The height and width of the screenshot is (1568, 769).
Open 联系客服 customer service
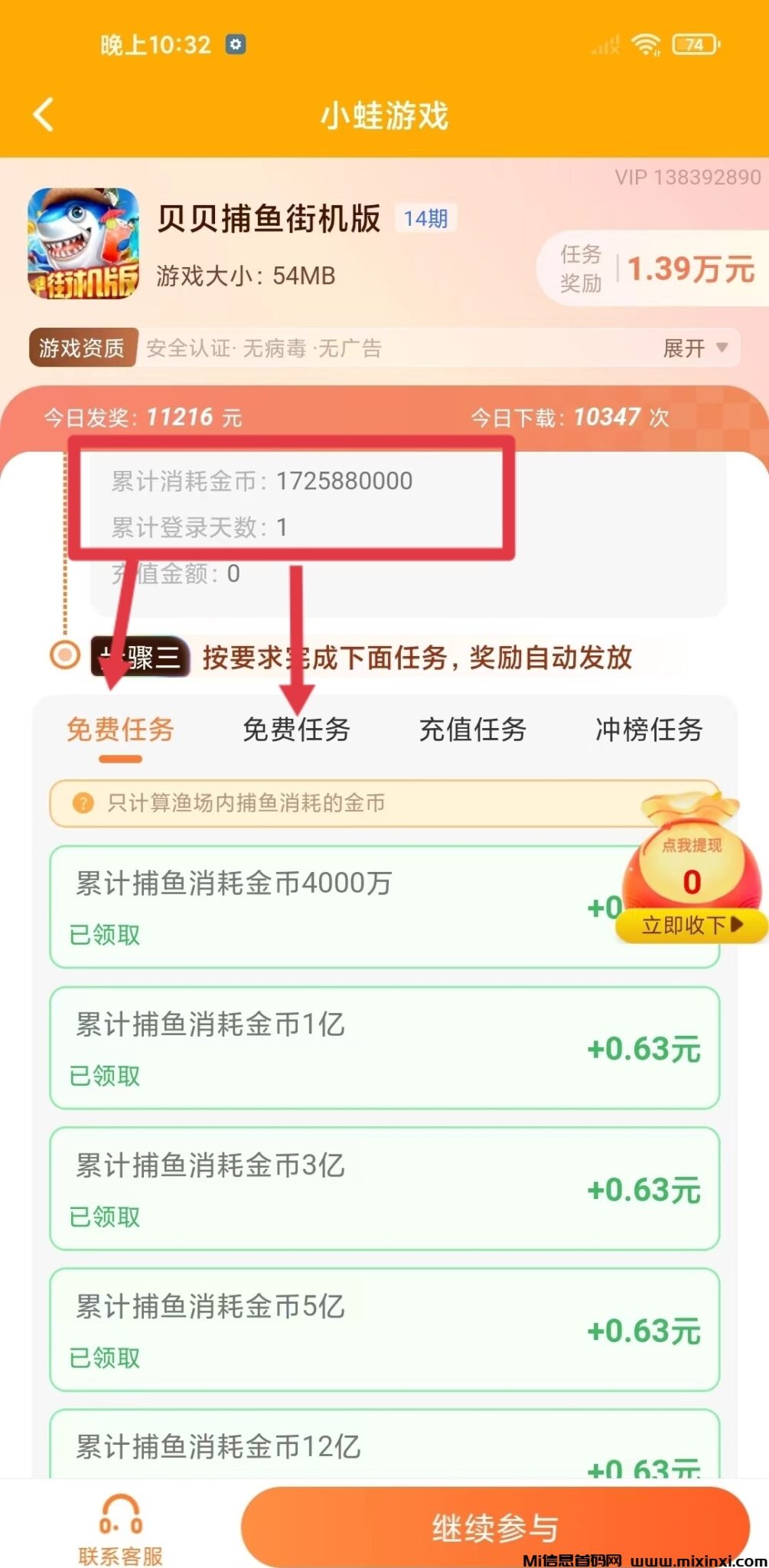121,1528
